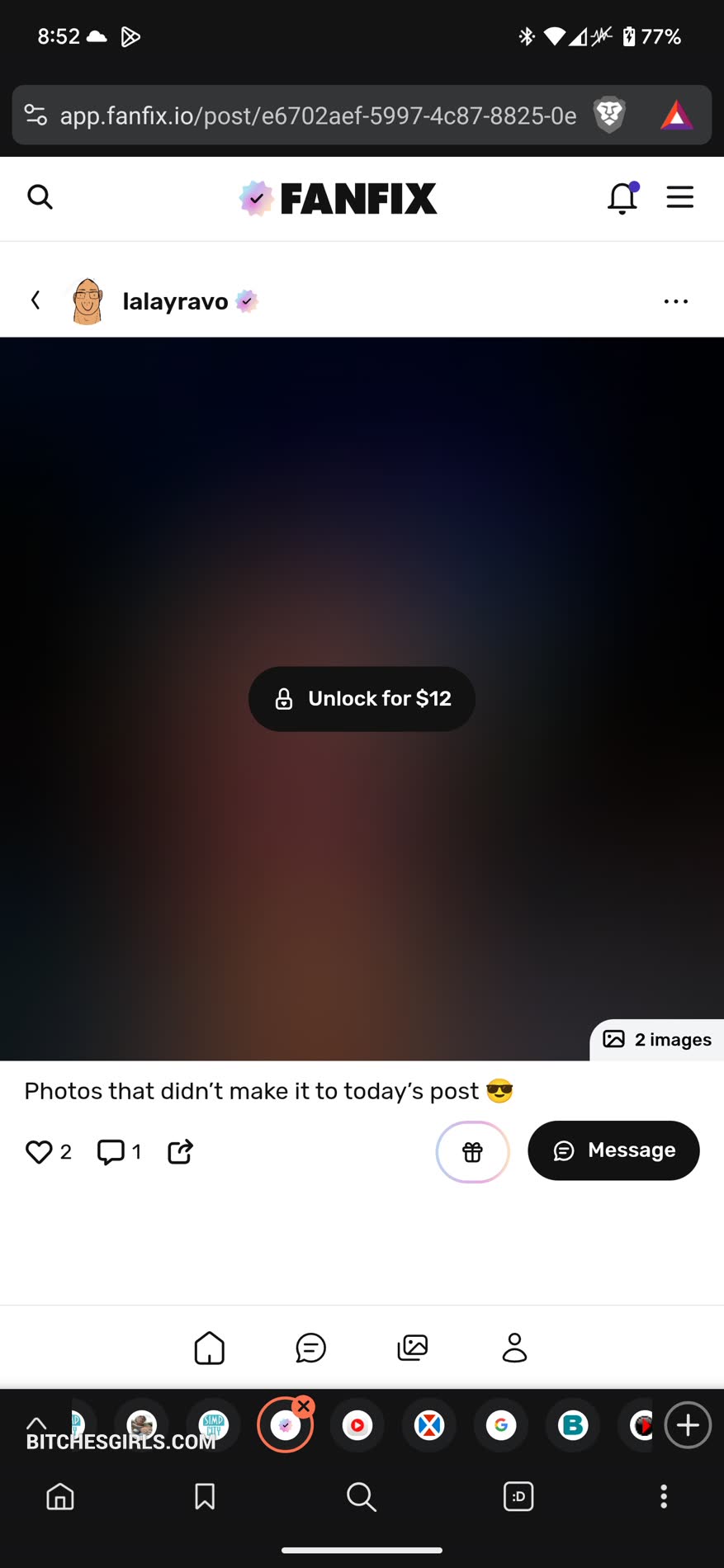Tap the address bar URL
Screen dimensions: 724x1568
(x=318, y=116)
